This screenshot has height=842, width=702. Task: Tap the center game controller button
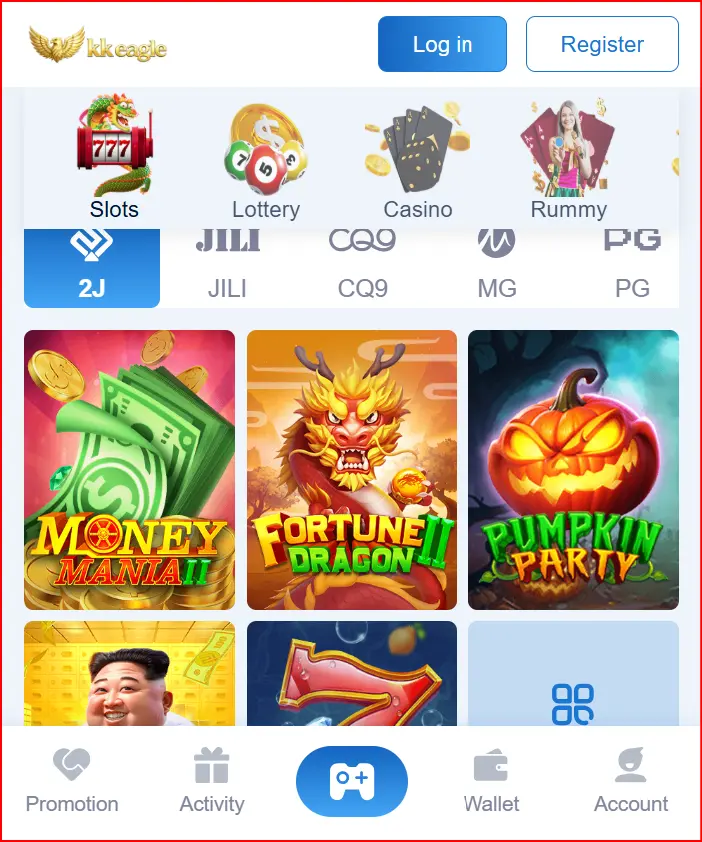pos(352,781)
